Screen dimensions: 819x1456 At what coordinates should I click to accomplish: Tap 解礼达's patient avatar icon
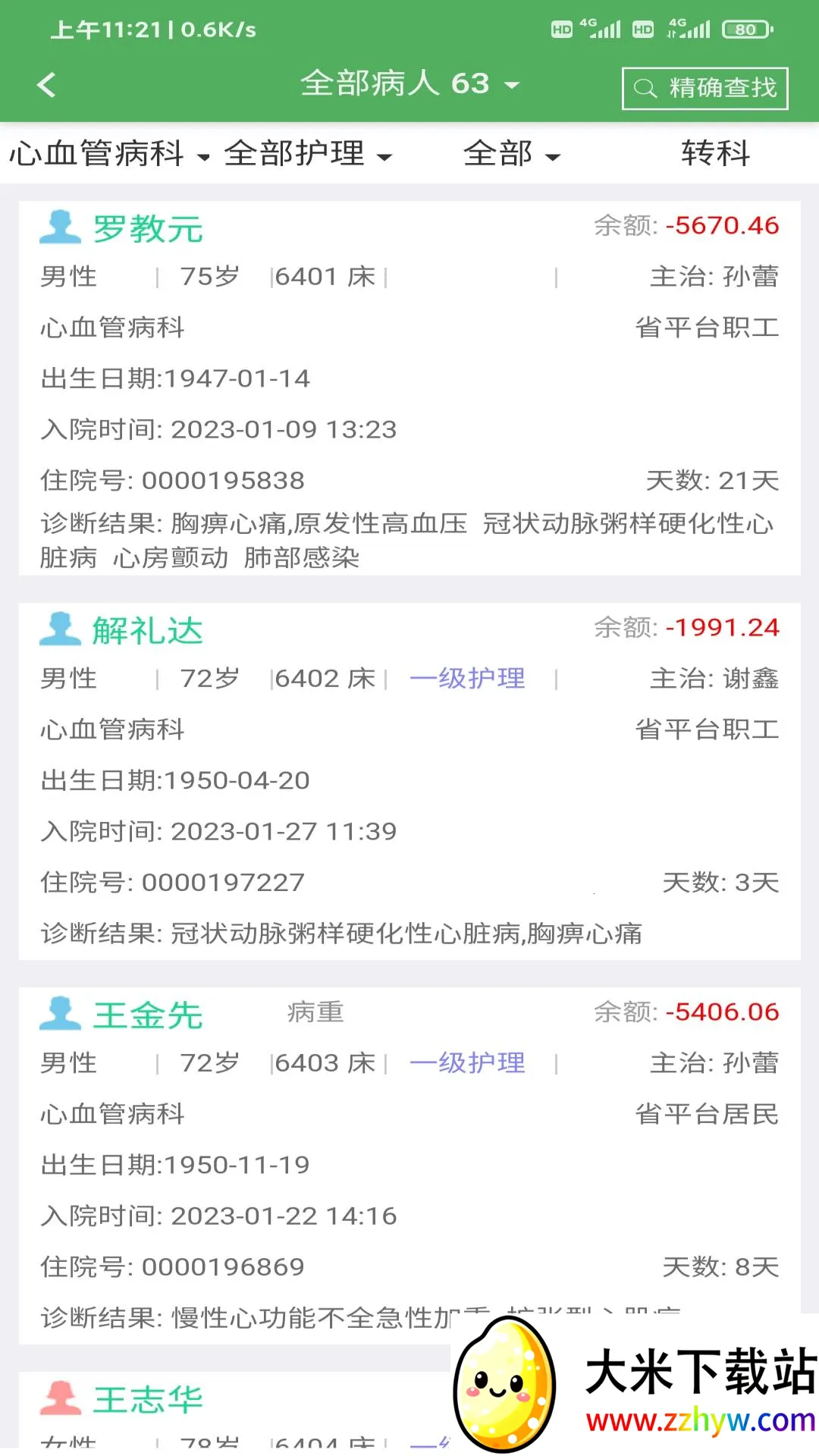(x=61, y=629)
